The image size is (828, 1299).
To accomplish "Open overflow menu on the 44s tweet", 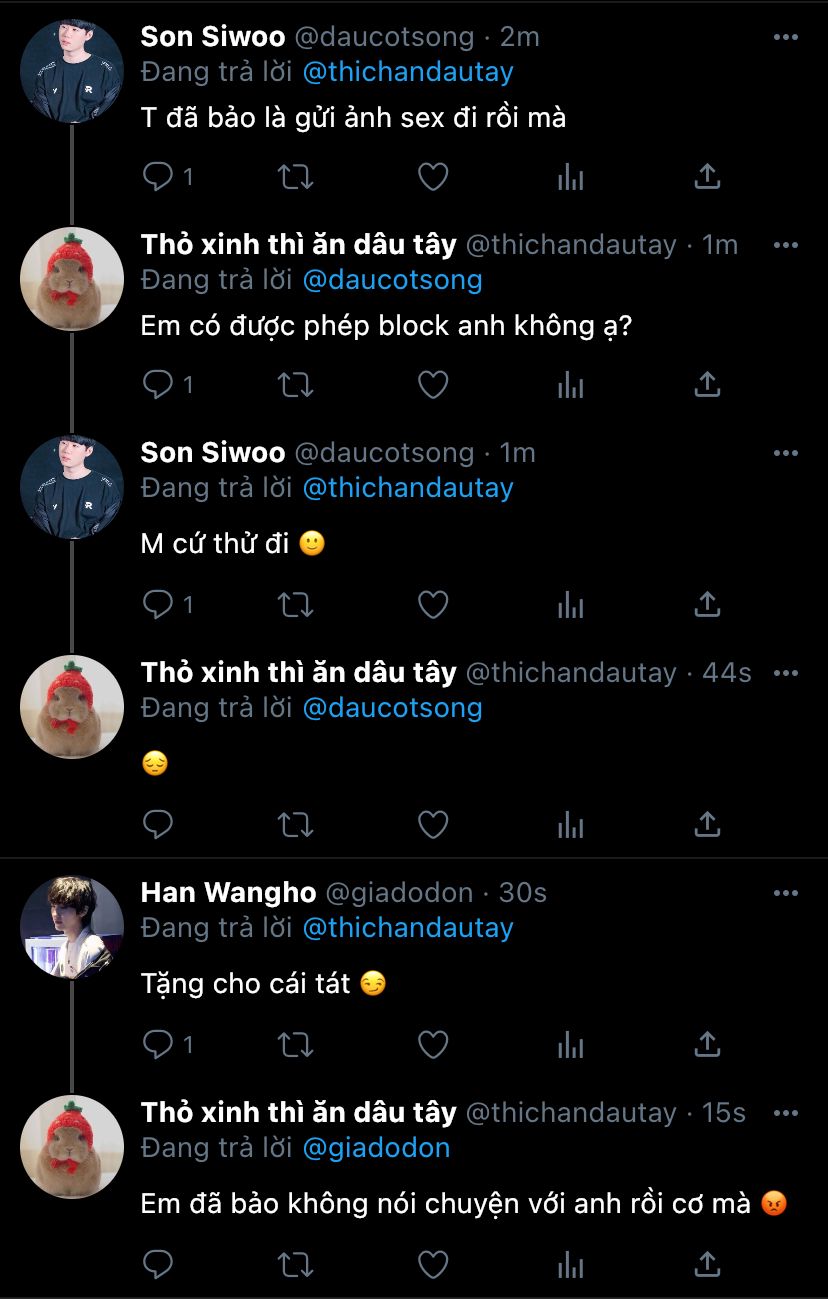I will tap(786, 673).
